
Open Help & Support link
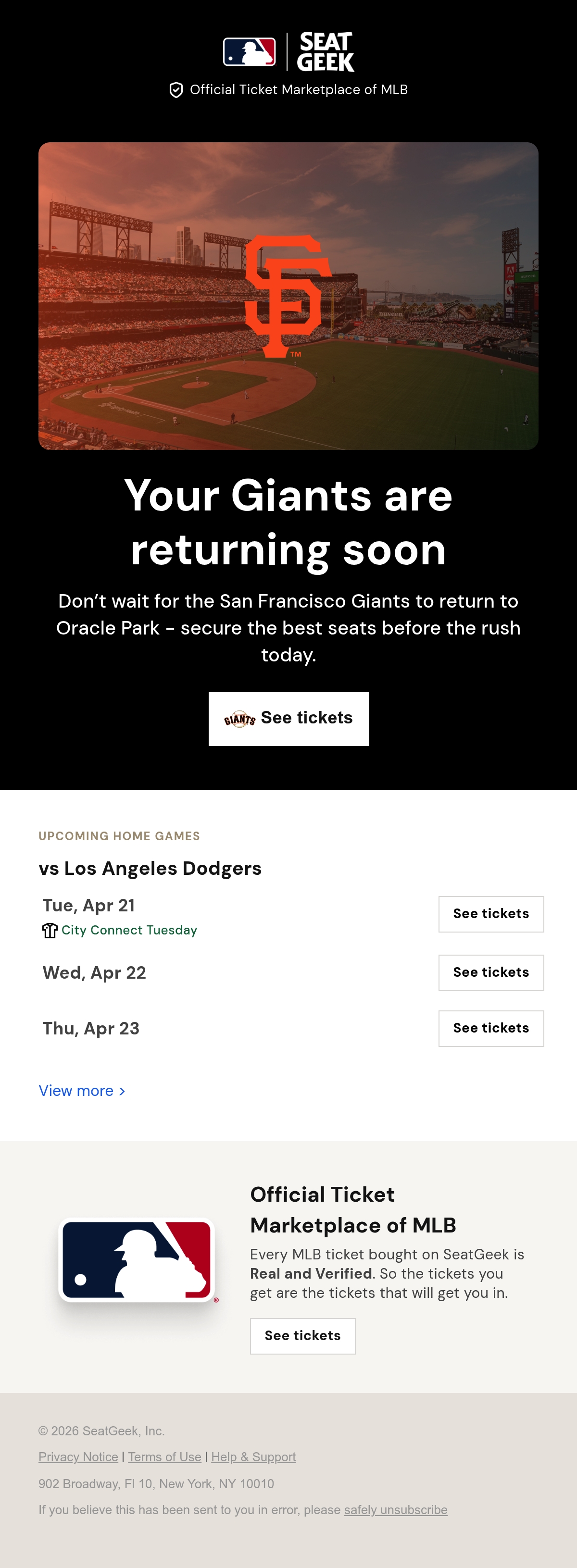pyautogui.click(x=253, y=1456)
